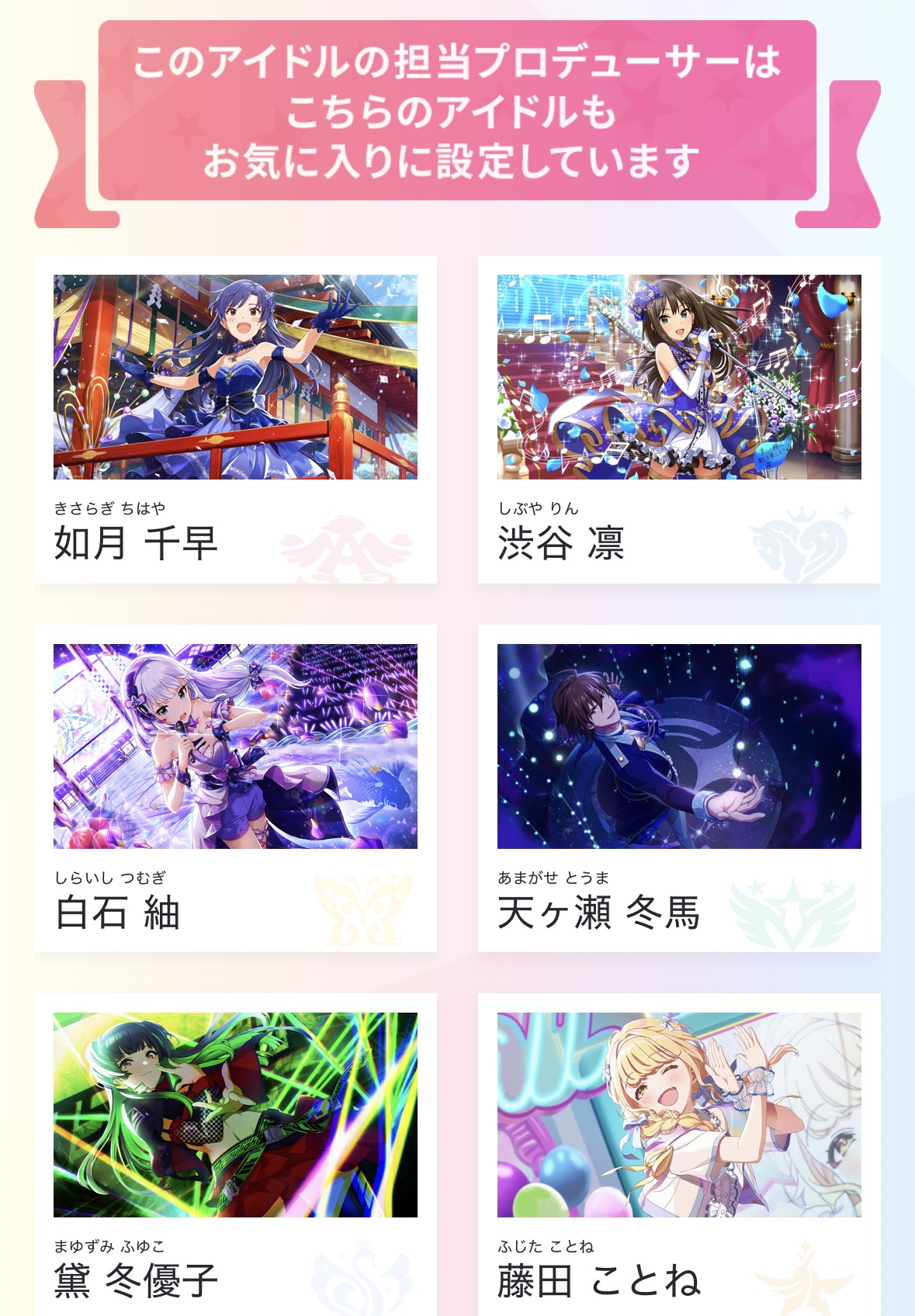The height and width of the screenshot is (1316, 915).
Task: Open the 黛 冬優子 idol card
Action: point(235,1156)
